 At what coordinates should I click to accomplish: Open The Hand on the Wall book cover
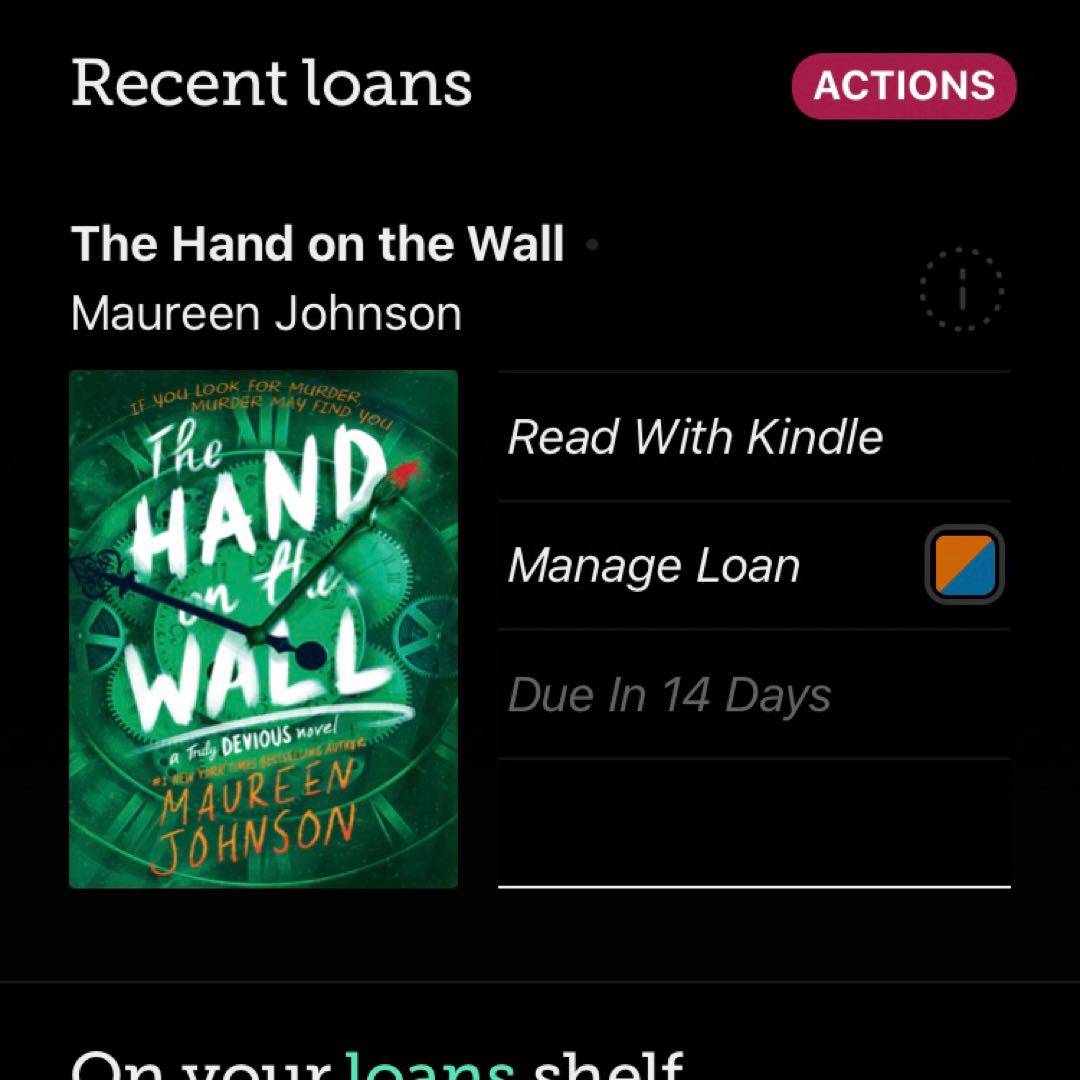click(263, 629)
